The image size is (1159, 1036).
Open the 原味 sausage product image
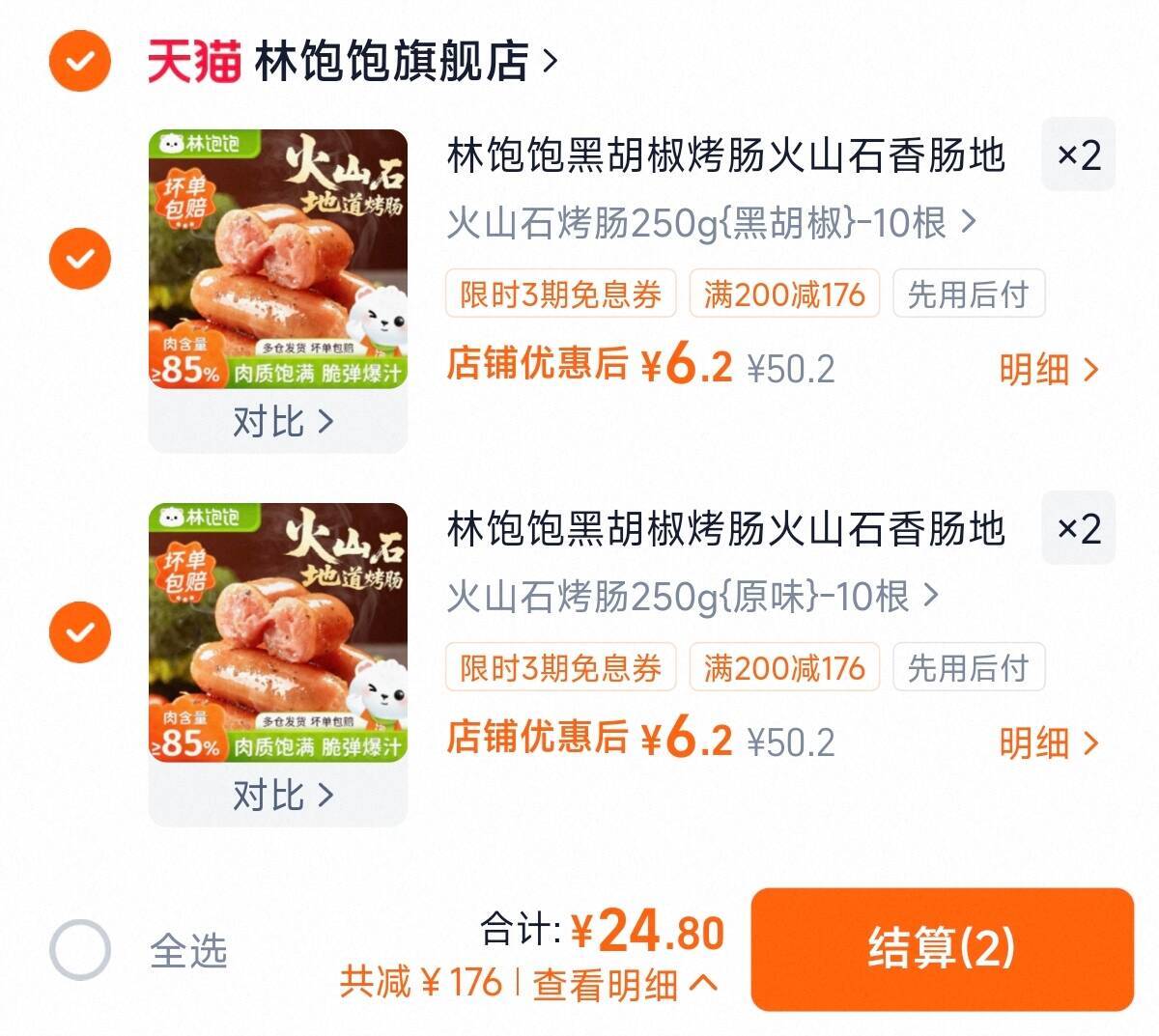(x=278, y=632)
